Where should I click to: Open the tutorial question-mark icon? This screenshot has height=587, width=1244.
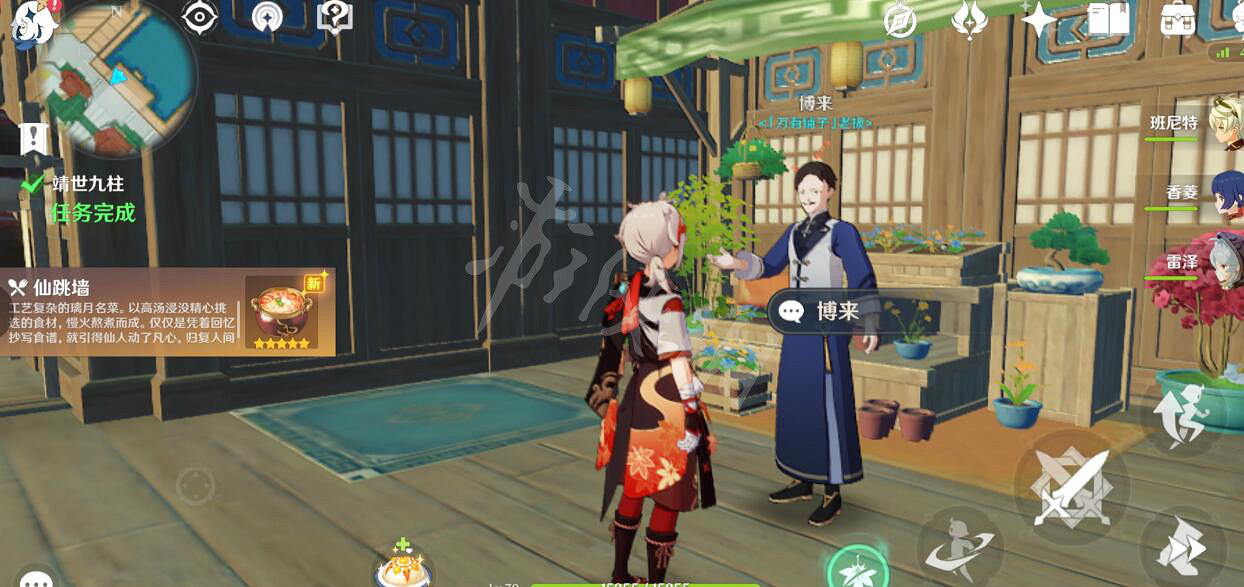[x=334, y=18]
